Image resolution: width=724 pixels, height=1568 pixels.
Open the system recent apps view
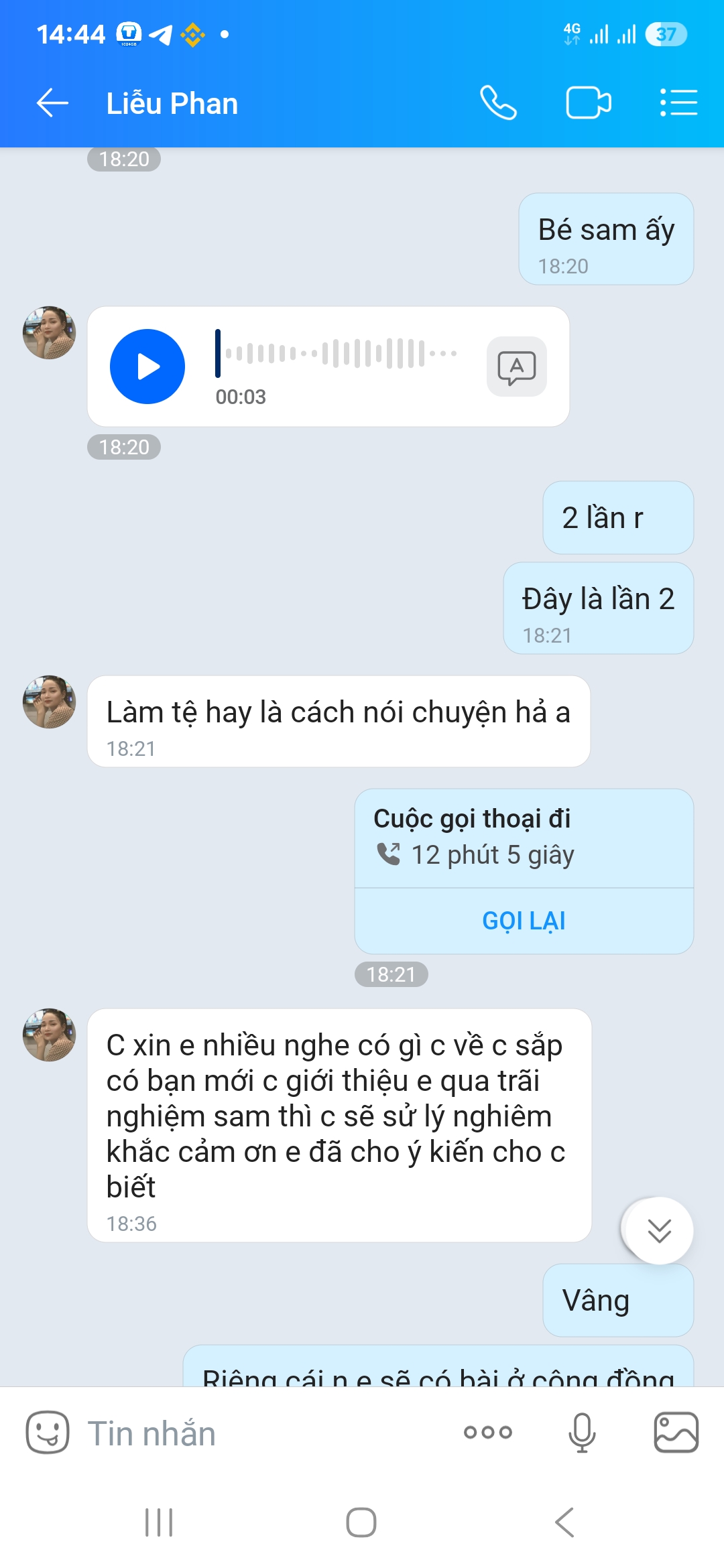[159, 1522]
